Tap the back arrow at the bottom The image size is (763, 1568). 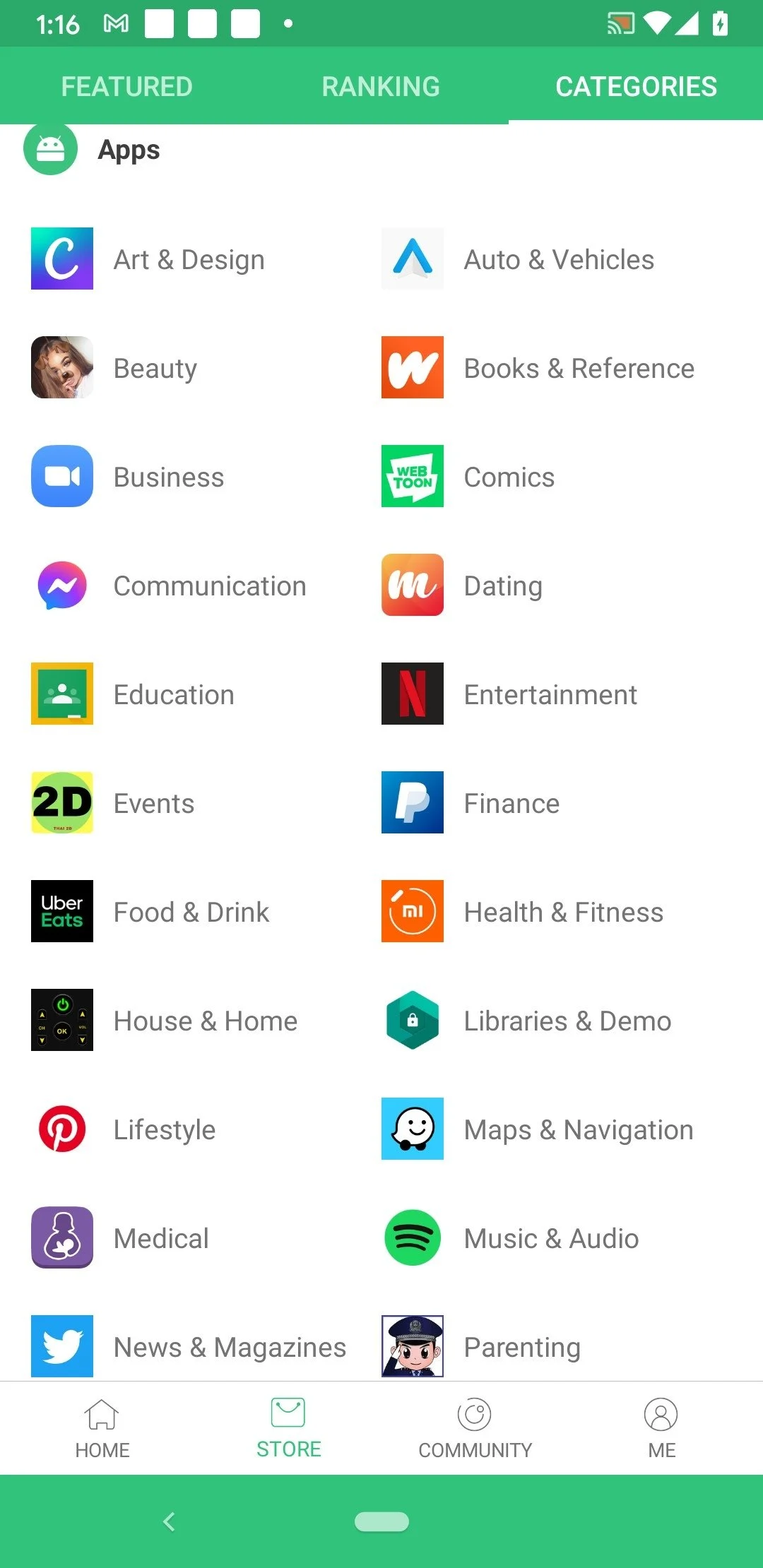pos(169,1522)
